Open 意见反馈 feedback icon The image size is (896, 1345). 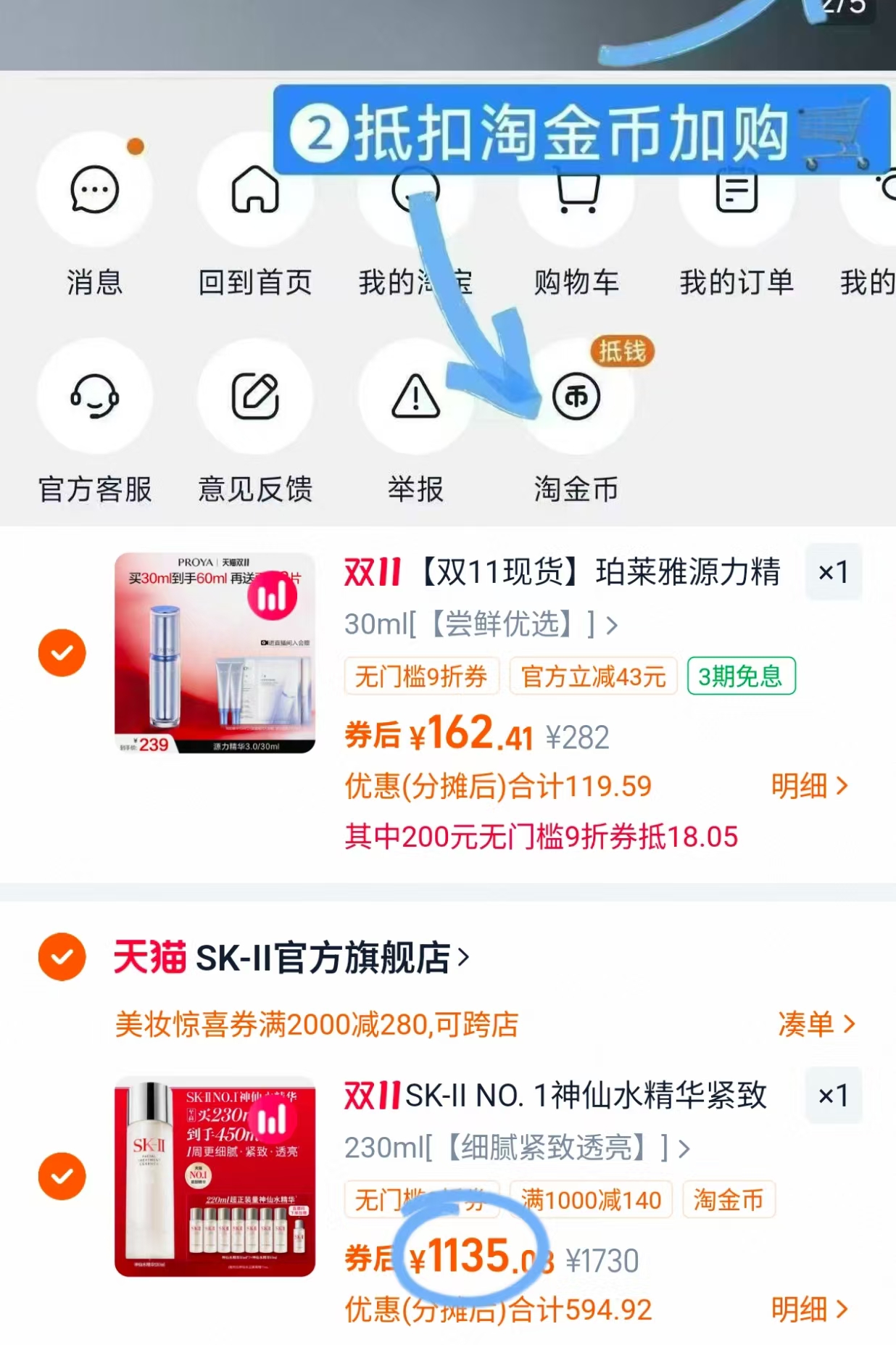click(x=254, y=397)
